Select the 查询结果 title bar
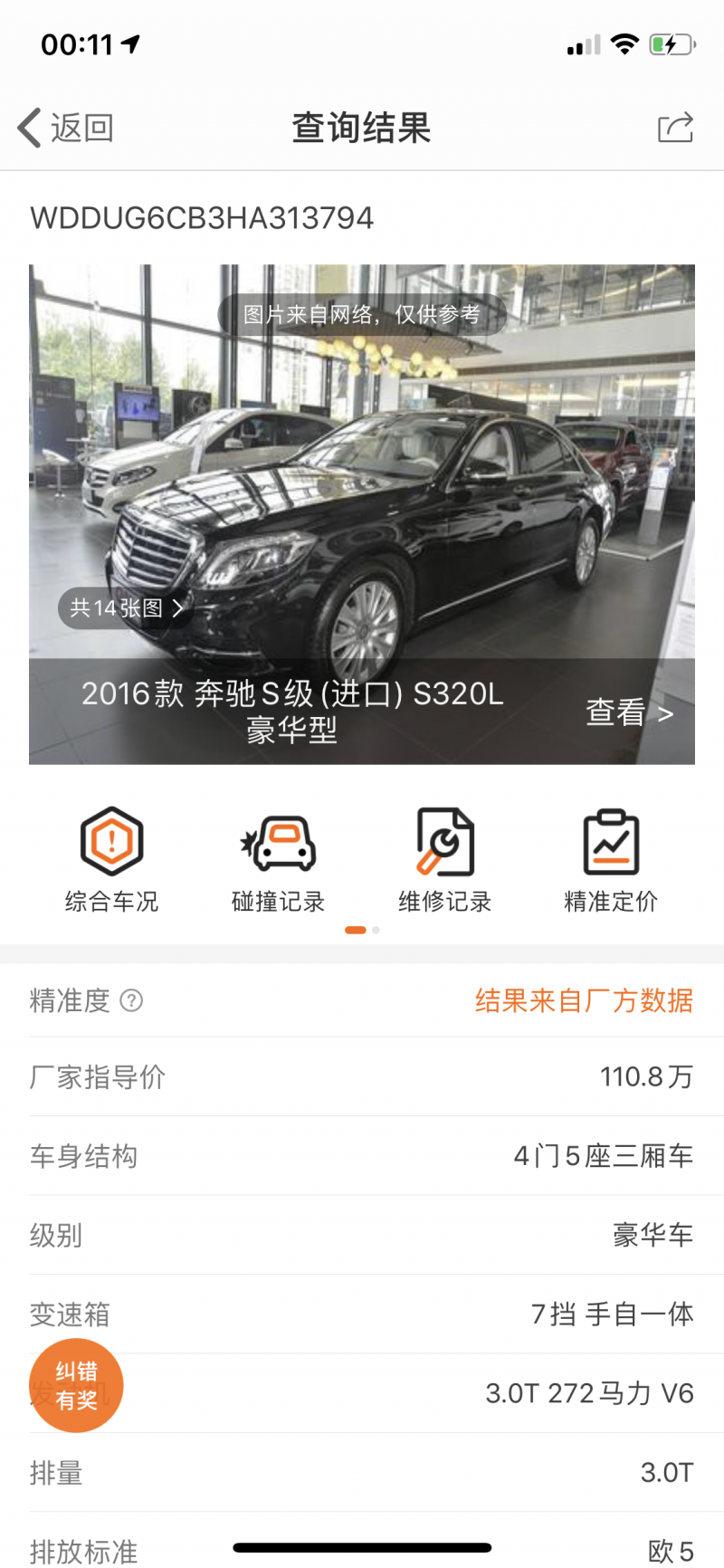This screenshot has height=1568, width=724. tap(360, 127)
